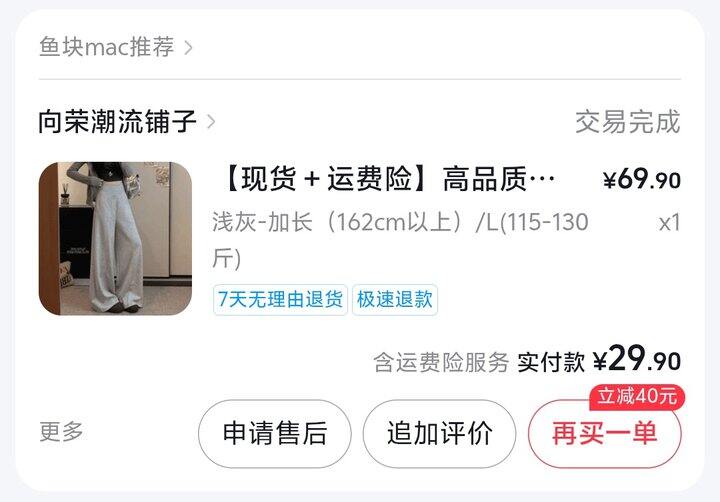Tap 再买一单 to buy again
Image resolution: width=720 pixels, height=502 pixels.
coord(603,434)
